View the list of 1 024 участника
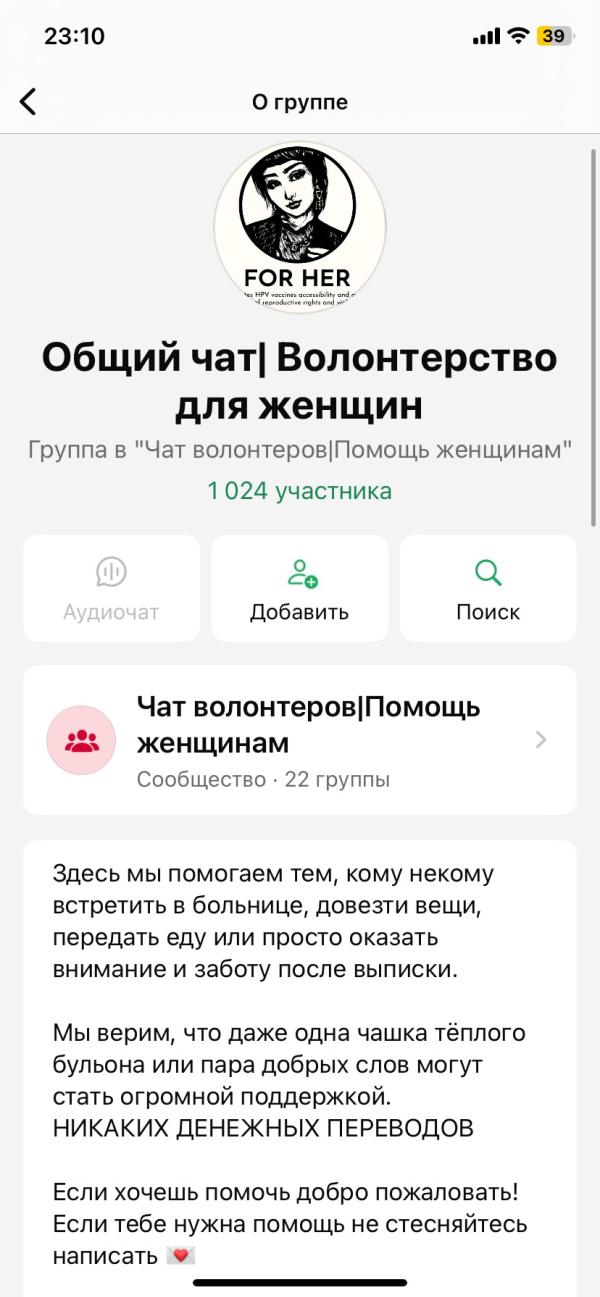 tap(299, 491)
